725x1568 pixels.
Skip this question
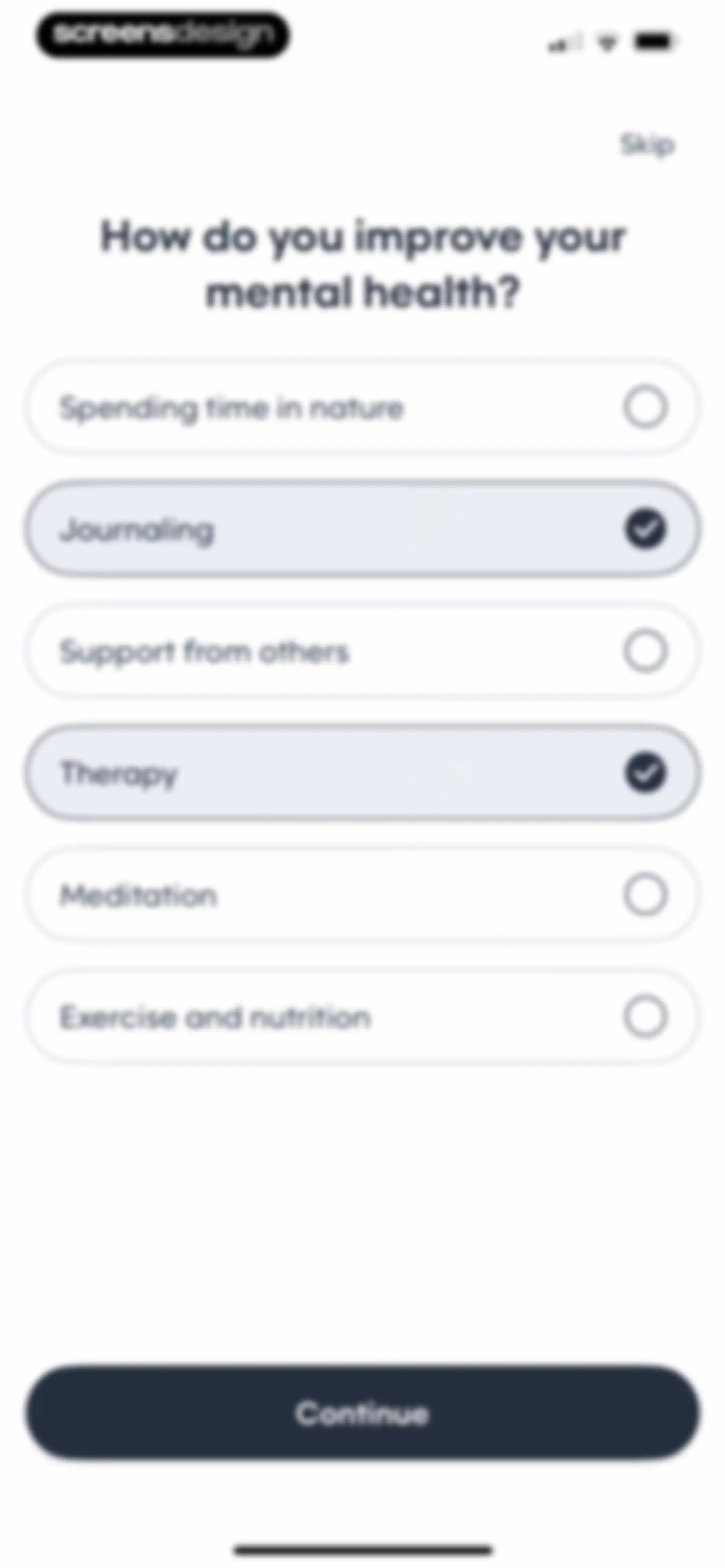pyautogui.click(x=647, y=145)
